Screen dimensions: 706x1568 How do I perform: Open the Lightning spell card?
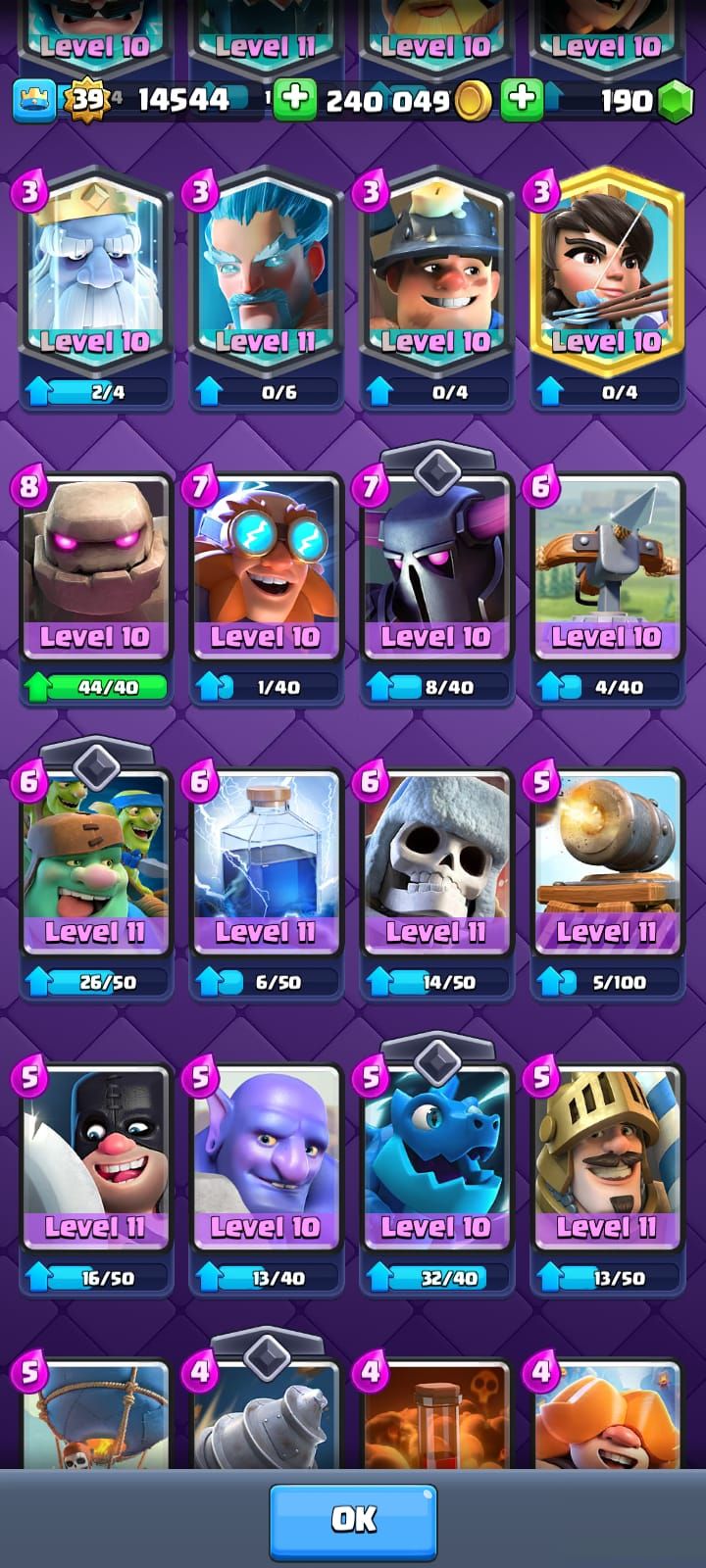click(x=265, y=867)
